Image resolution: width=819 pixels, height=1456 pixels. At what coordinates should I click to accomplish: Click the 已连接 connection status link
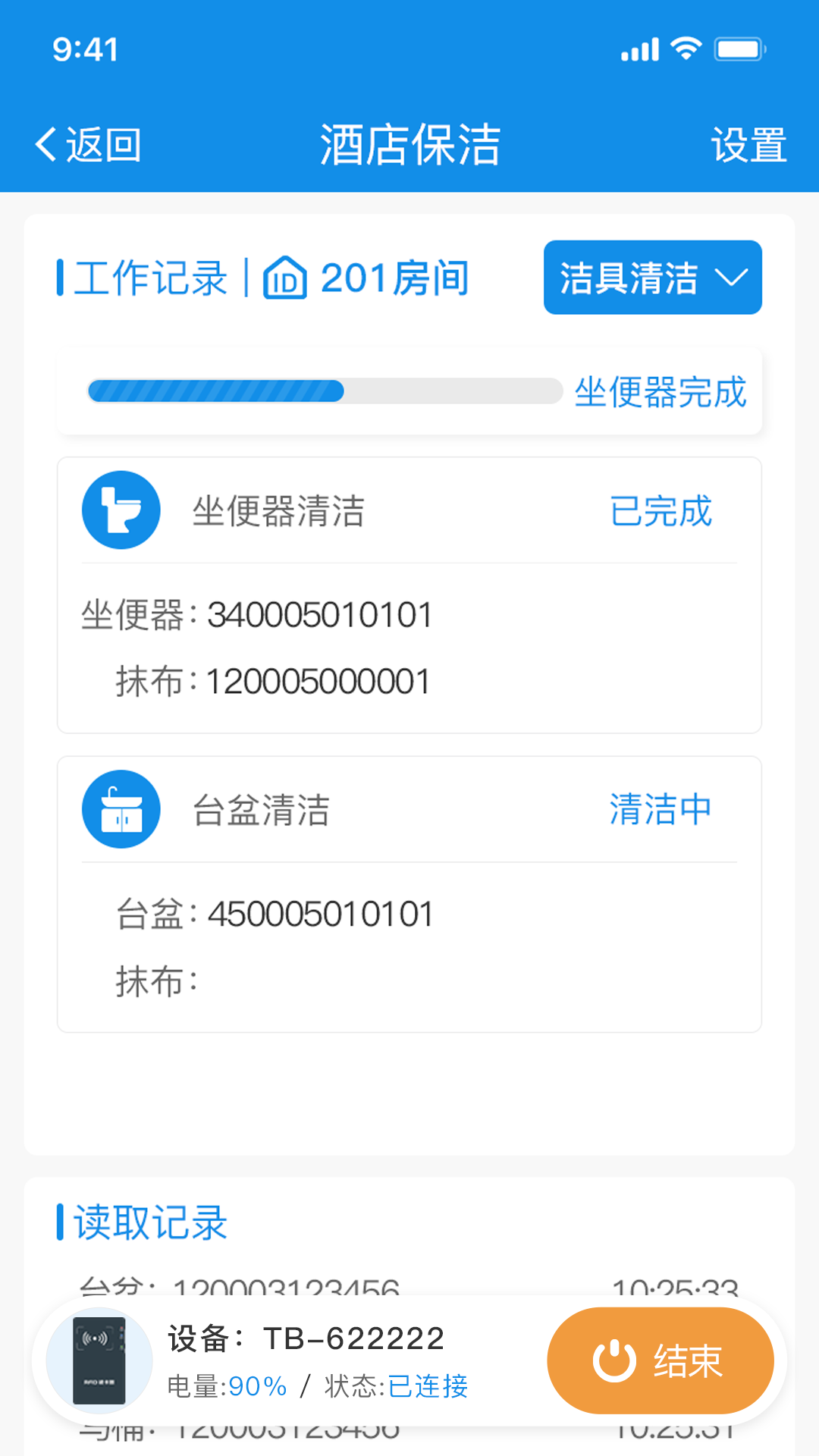point(428,1387)
